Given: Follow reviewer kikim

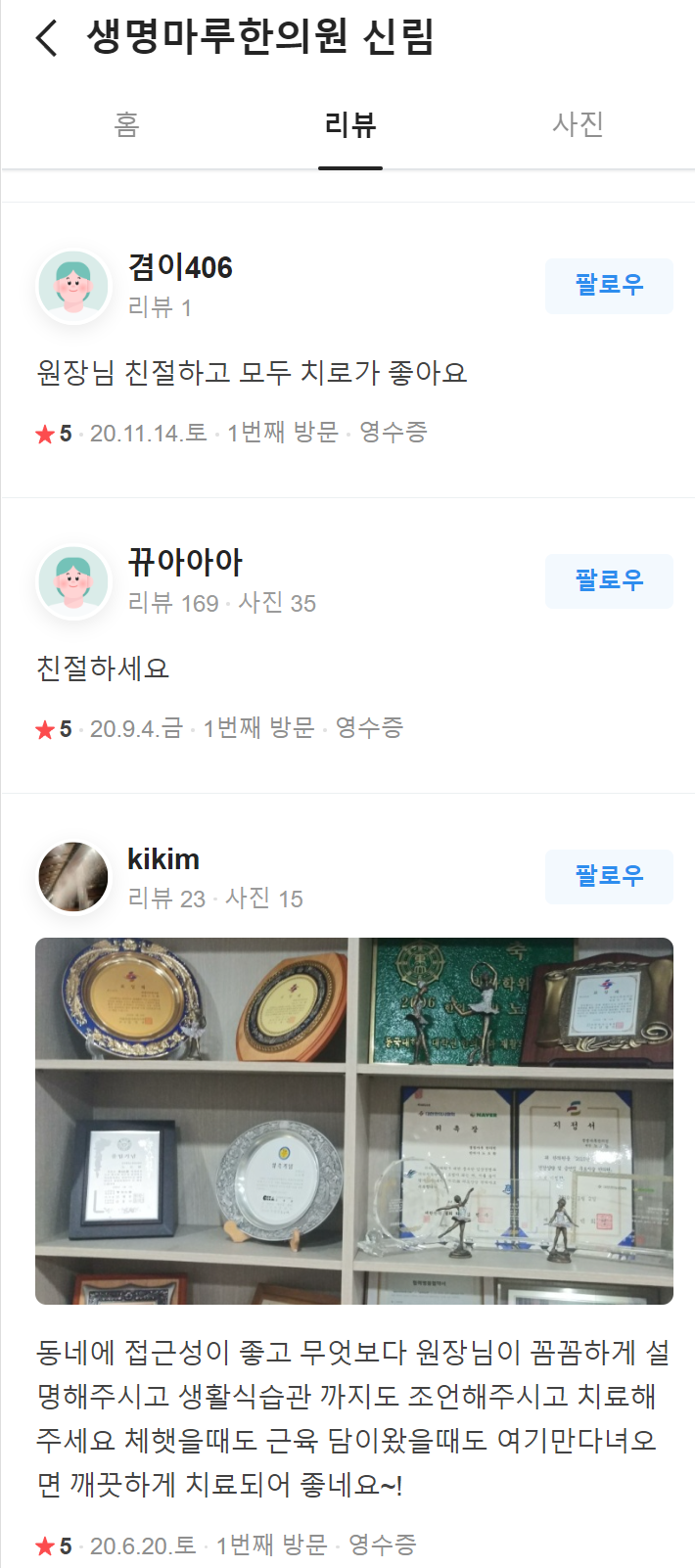Looking at the screenshot, I should (x=609, y=876).
